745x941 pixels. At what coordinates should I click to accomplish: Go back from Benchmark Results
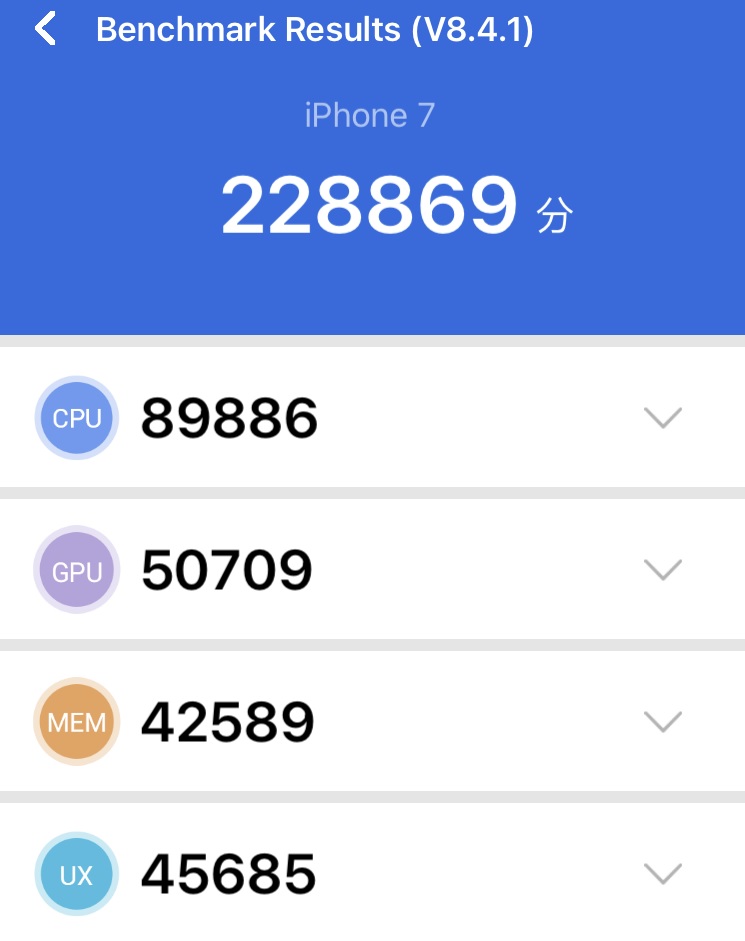pyautogui.click(x=45, y=30)
